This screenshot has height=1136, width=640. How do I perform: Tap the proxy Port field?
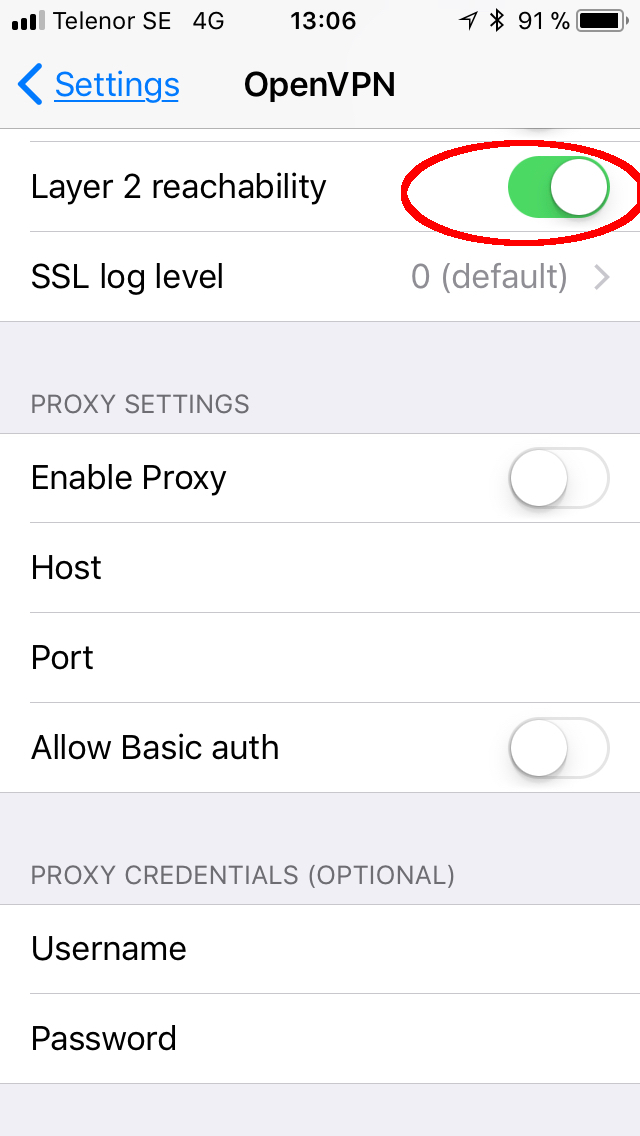(x=320, y=658)
